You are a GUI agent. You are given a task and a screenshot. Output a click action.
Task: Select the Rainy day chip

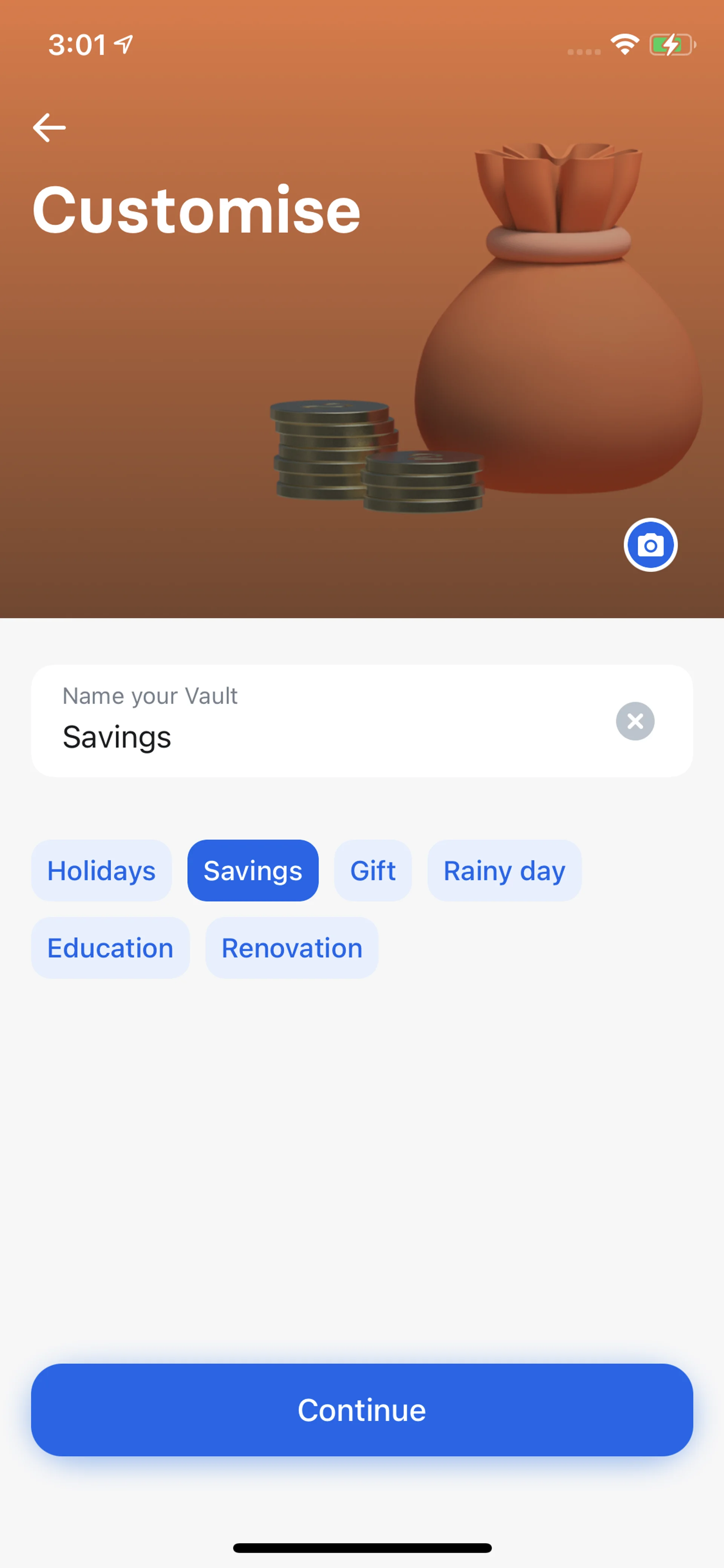pyautogui.click(x=504, y=871)
